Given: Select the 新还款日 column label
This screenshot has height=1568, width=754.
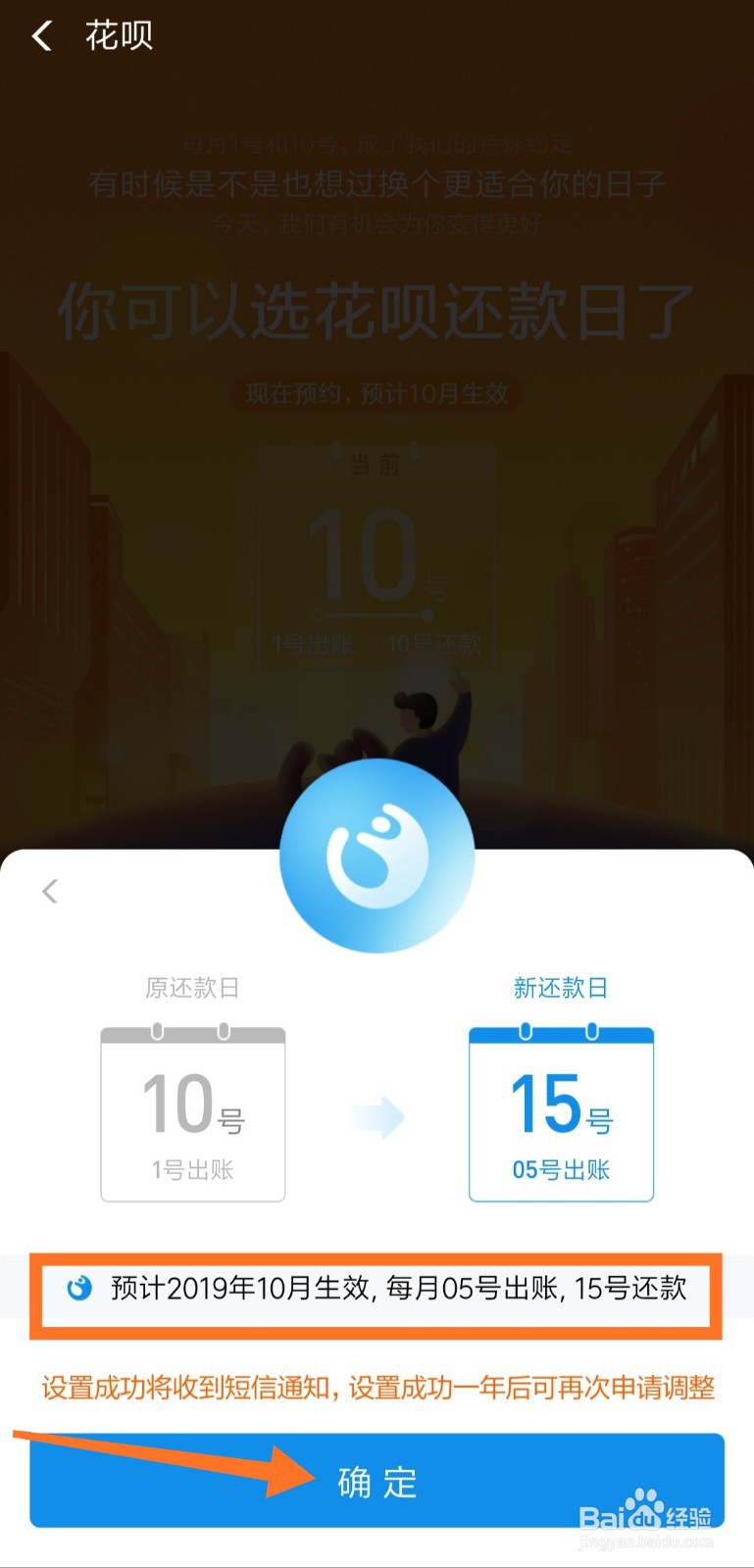Looking at the screenshot, I should pos(560,988).
